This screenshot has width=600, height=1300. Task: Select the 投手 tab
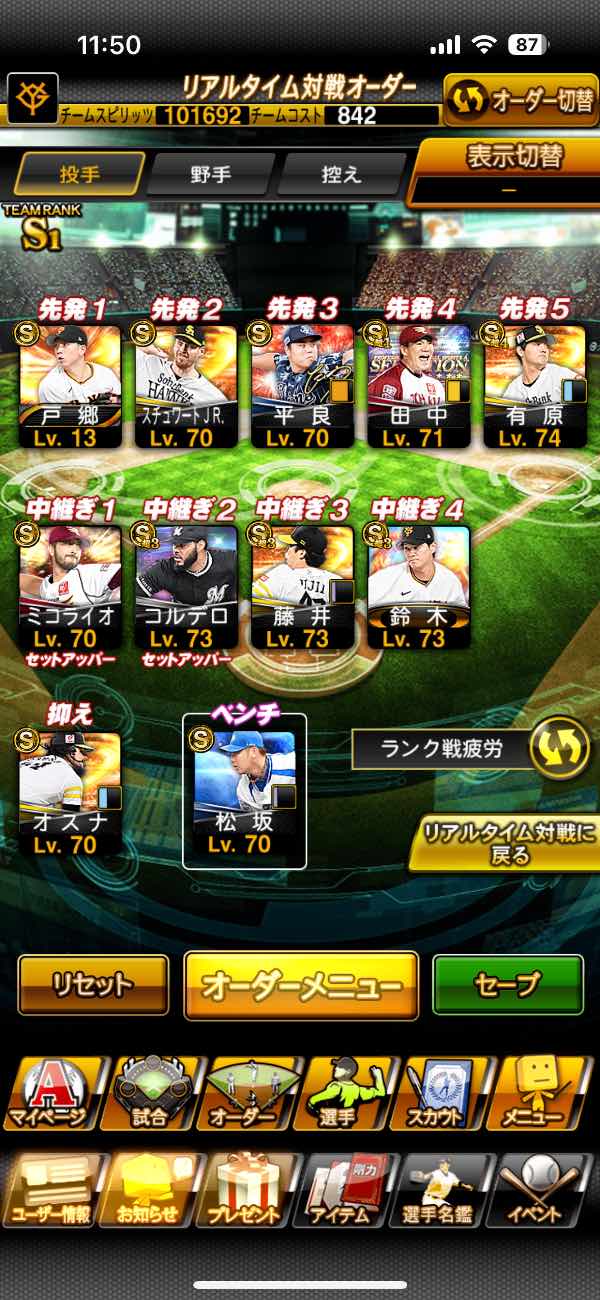coord(80,174)
